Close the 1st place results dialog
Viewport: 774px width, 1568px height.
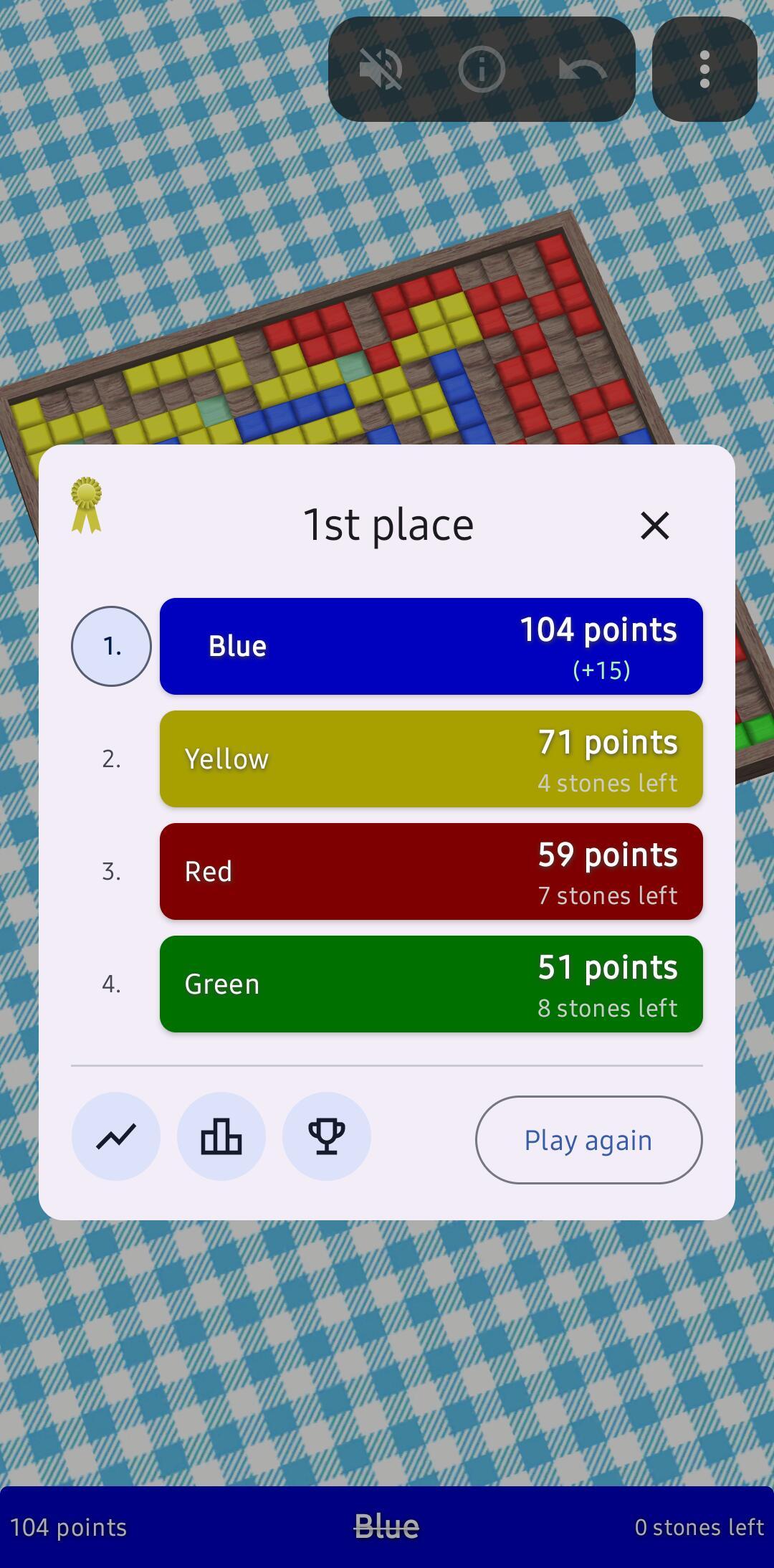pos(654,526)
